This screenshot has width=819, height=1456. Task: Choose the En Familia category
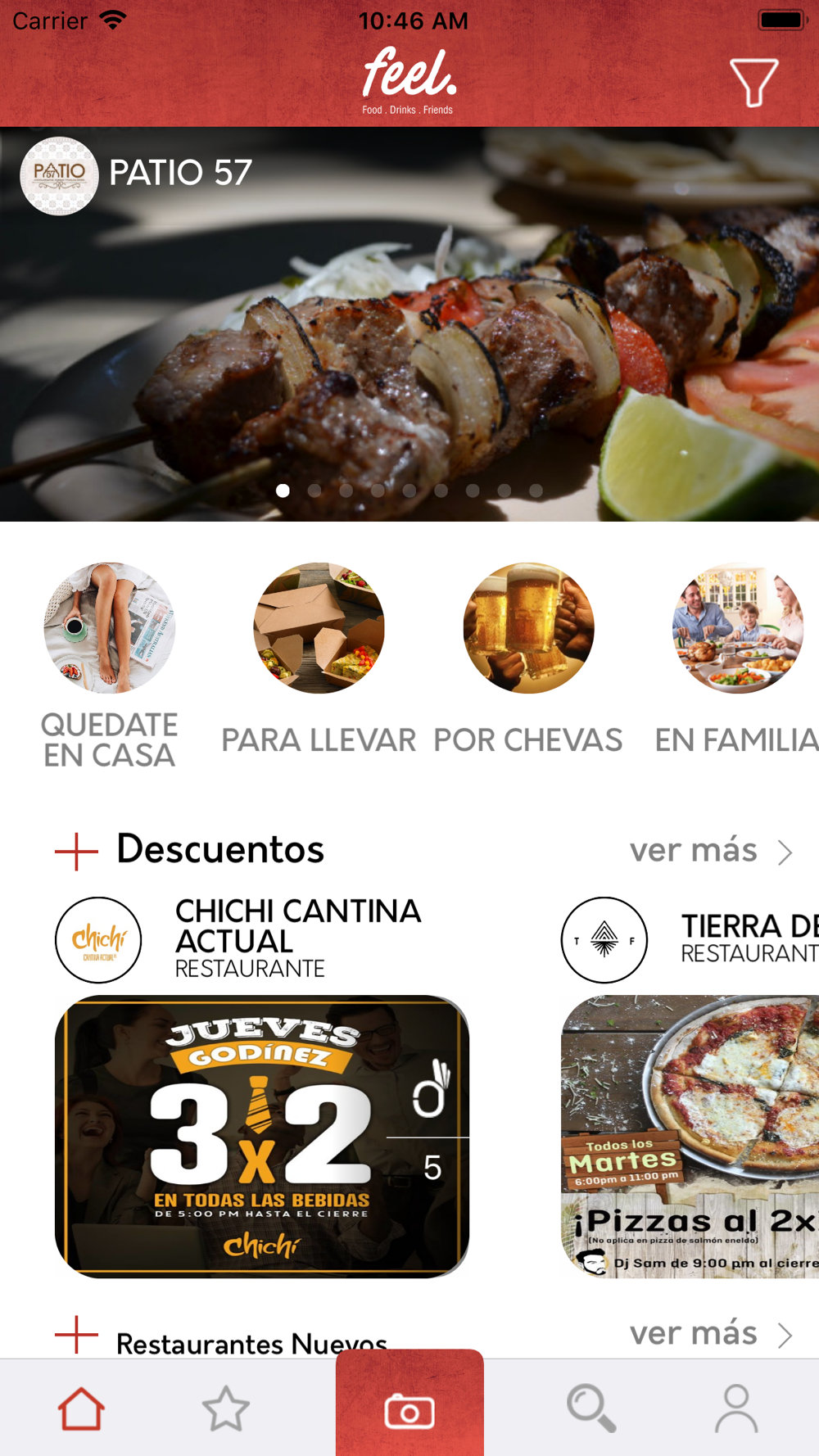tap(737, 658)
